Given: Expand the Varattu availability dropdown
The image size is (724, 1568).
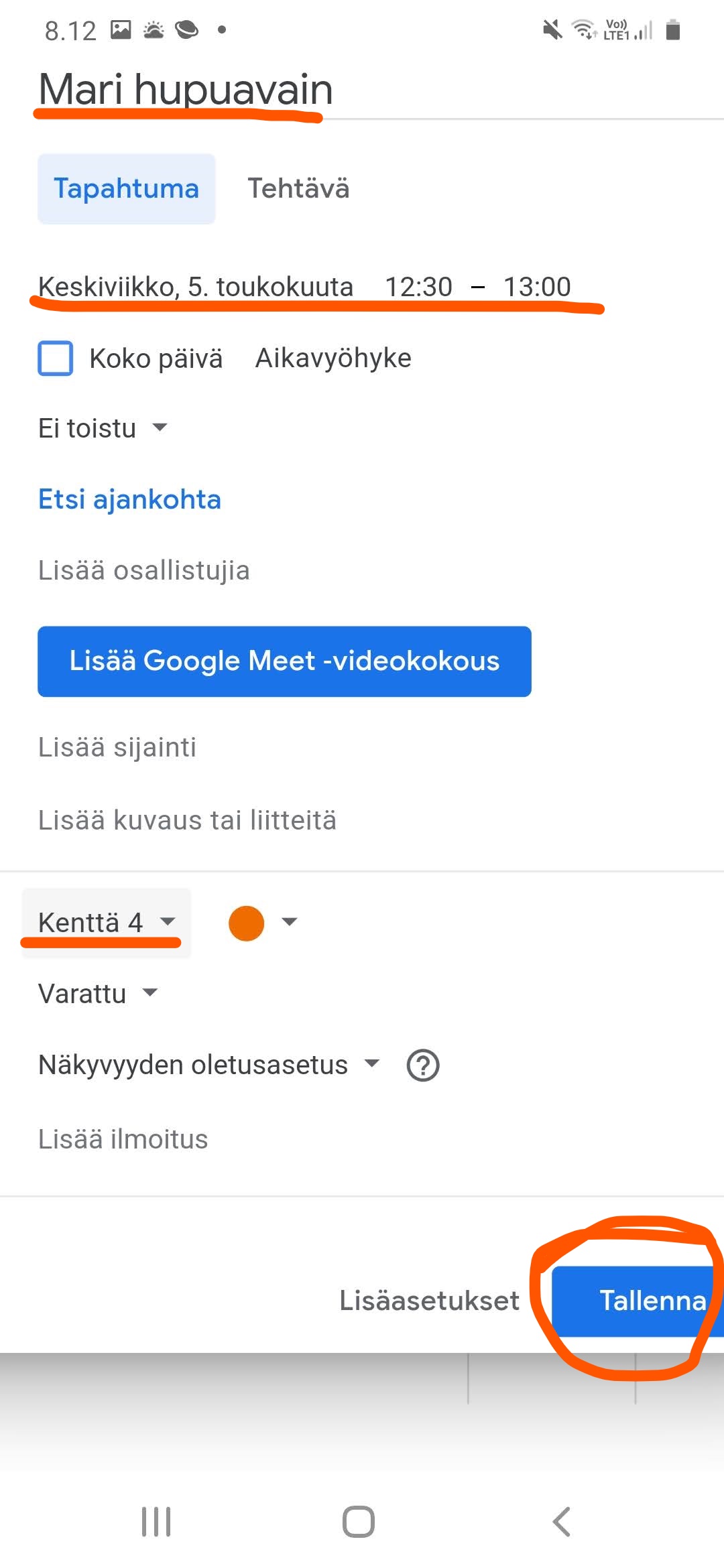Looking at the screenshot, I should pos(98,994).
